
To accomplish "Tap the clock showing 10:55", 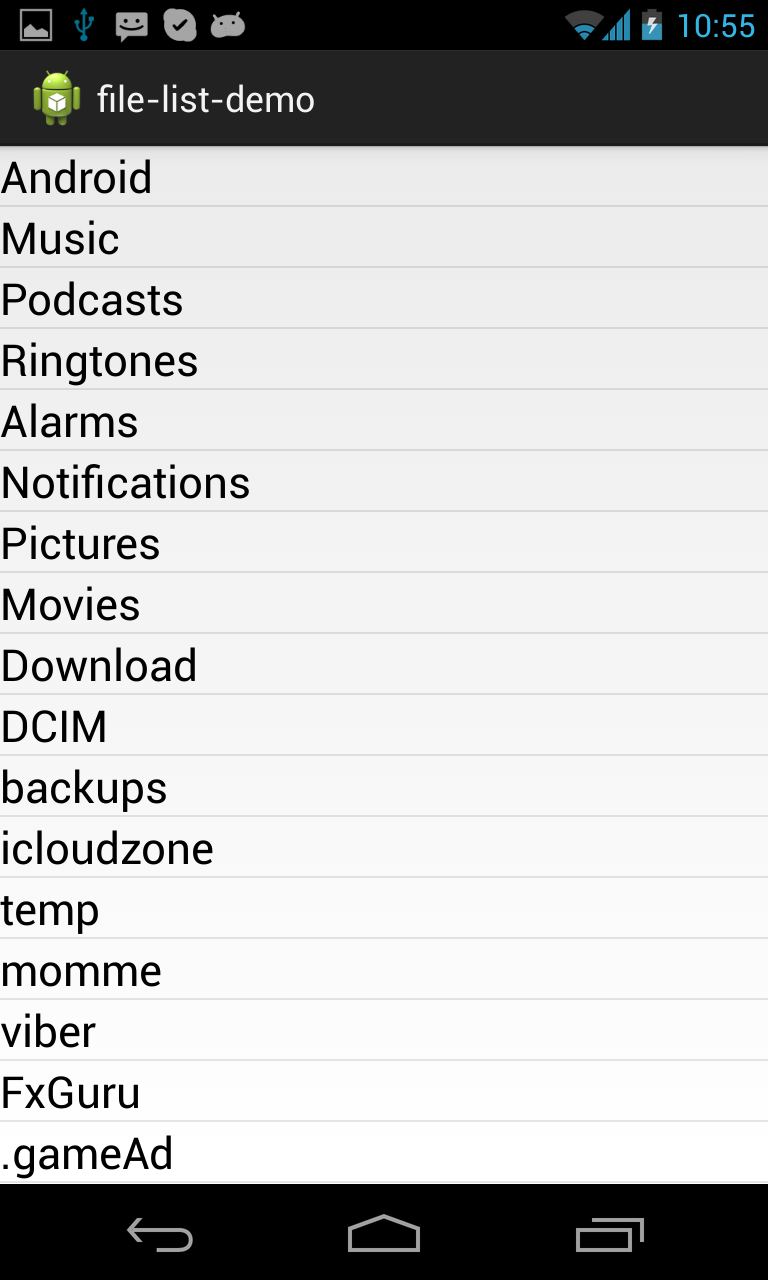I will [x=718, y=23].
